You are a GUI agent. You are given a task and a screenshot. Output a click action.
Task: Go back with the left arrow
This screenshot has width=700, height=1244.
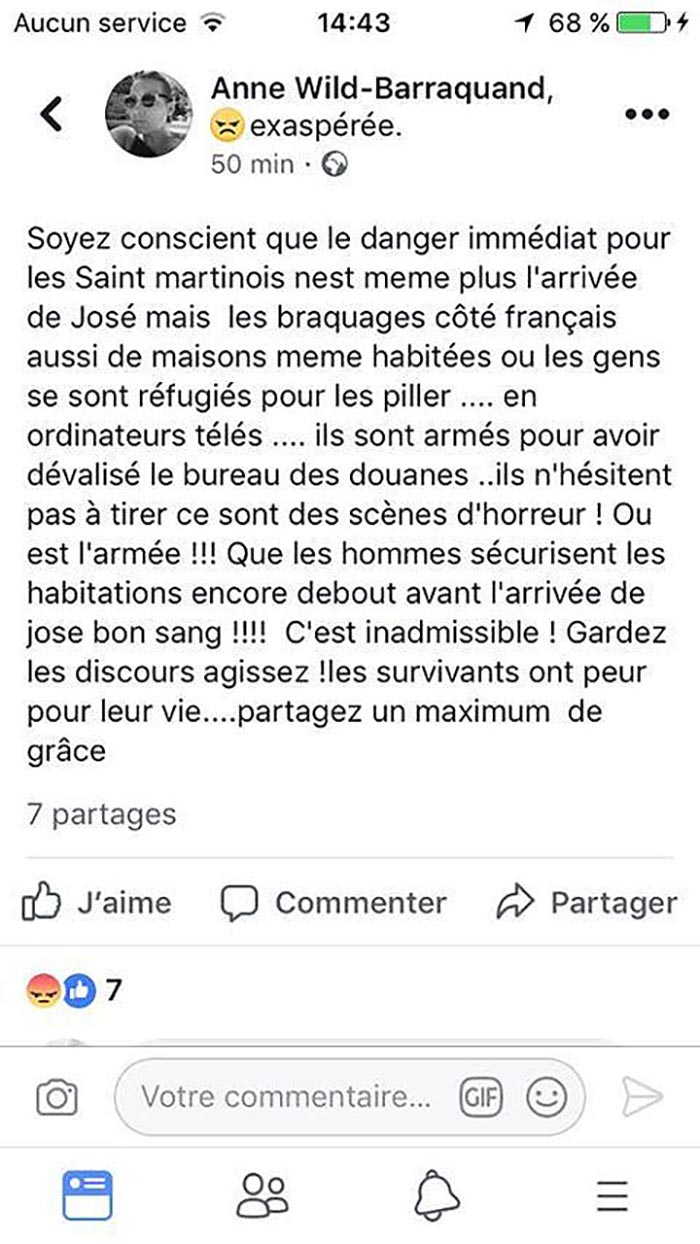pyautogui.click(x=52, y=114)
